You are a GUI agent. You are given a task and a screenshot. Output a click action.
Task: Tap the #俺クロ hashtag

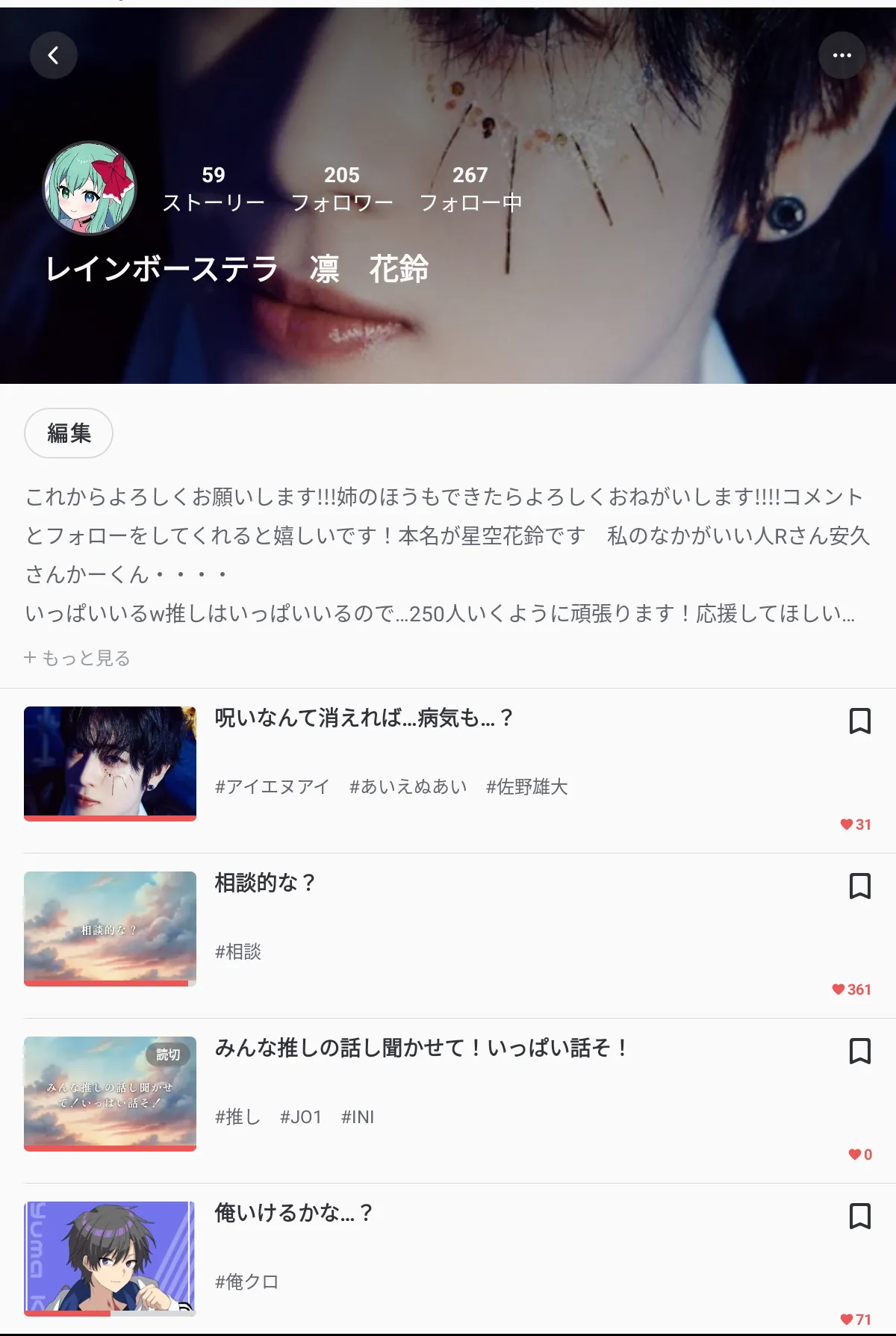pyautogui.click(x=246, y=1281)
